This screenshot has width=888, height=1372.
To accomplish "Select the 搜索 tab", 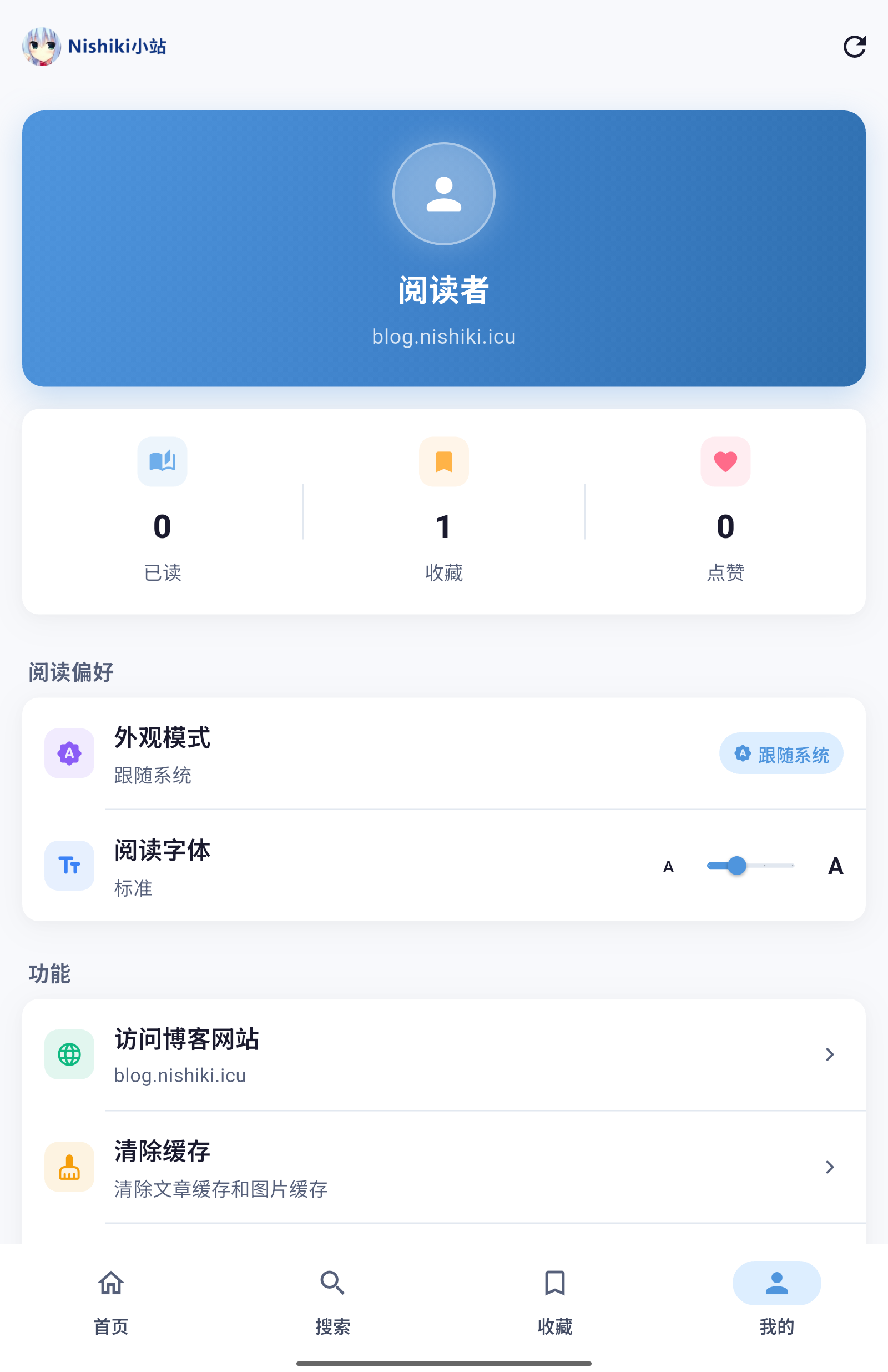I will 333,1303.
